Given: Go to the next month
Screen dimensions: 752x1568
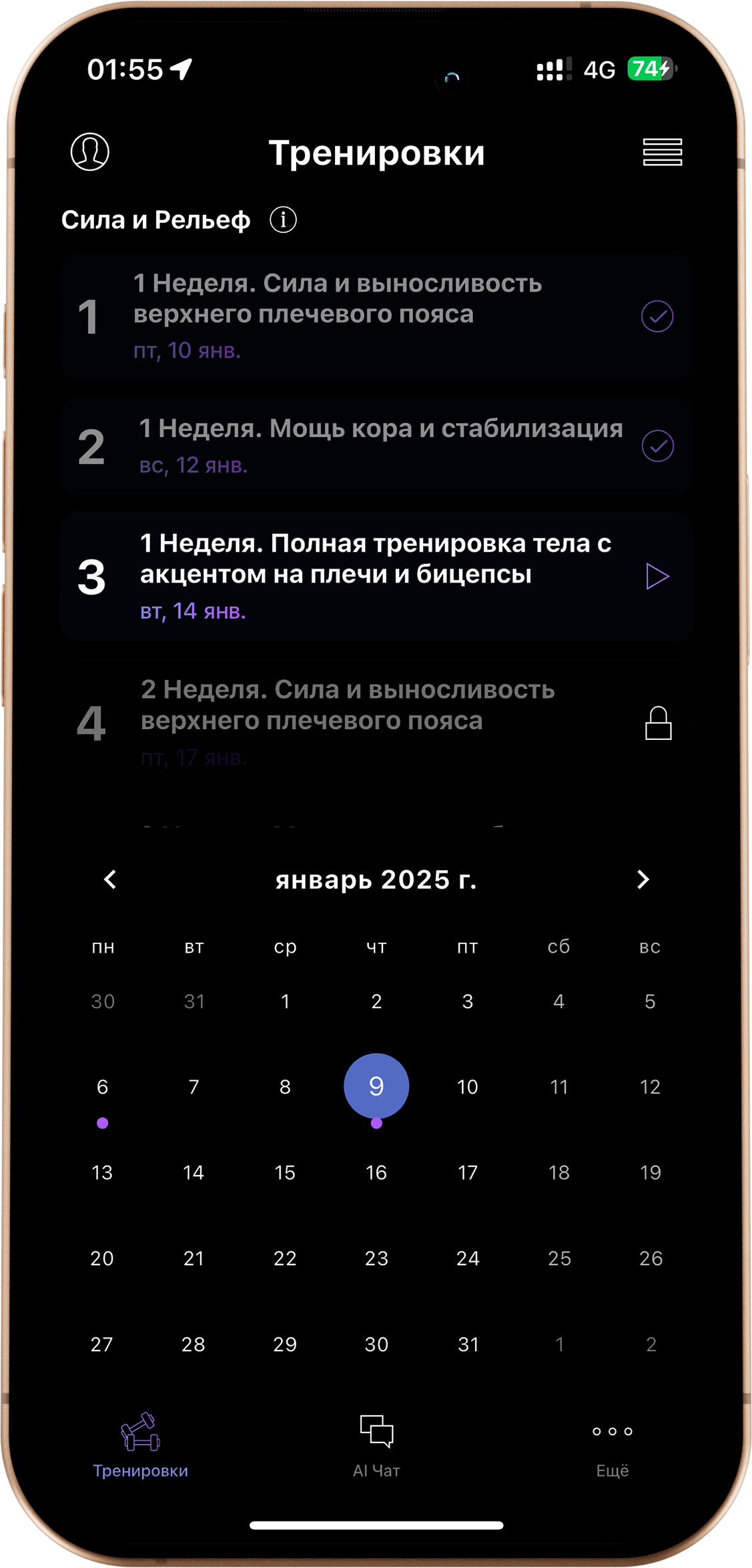Looking at the screenshot, I should [x=643, y=879].
